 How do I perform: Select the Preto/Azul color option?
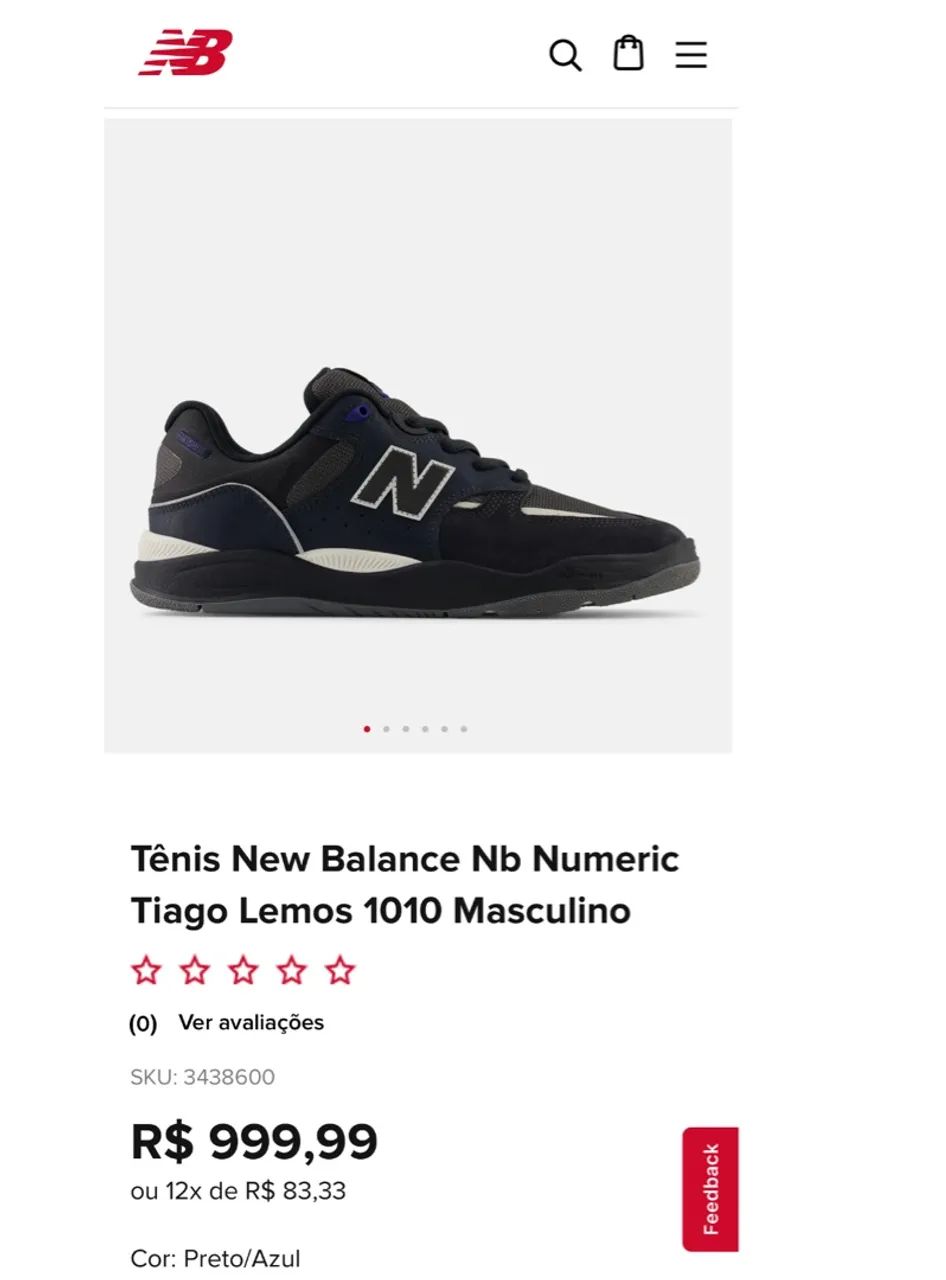tap(216, 1259)
